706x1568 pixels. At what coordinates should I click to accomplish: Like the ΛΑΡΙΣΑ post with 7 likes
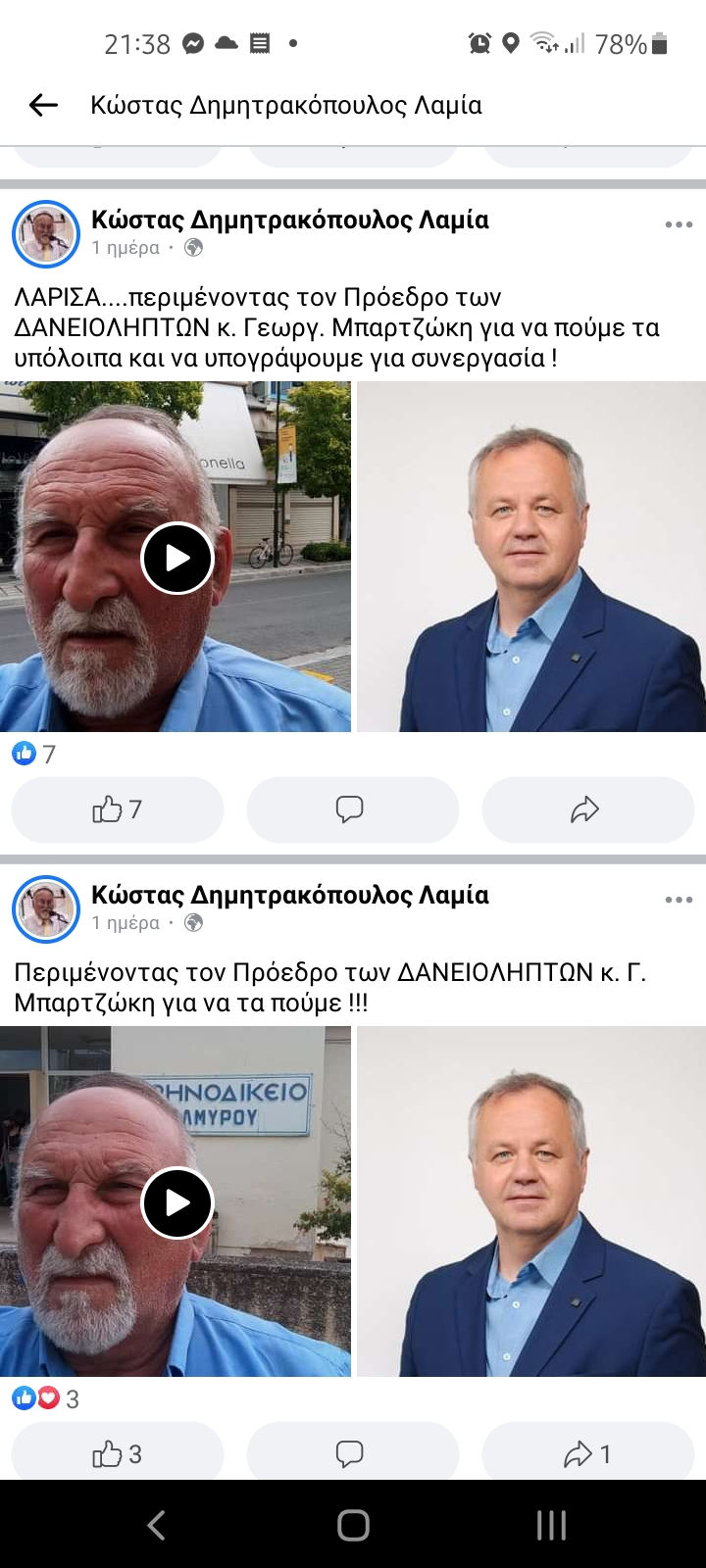[118, 809]
